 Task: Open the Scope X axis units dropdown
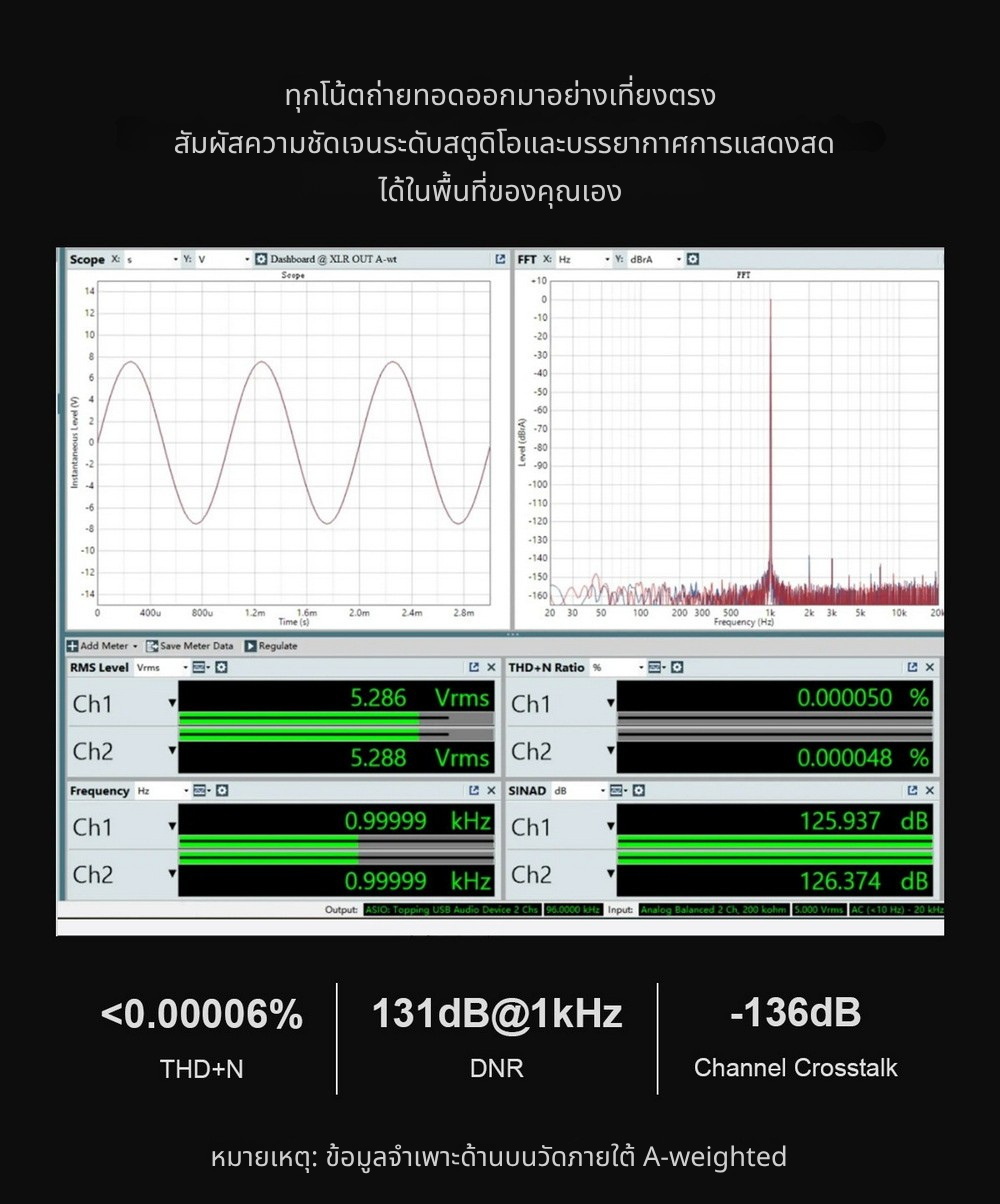174,259
